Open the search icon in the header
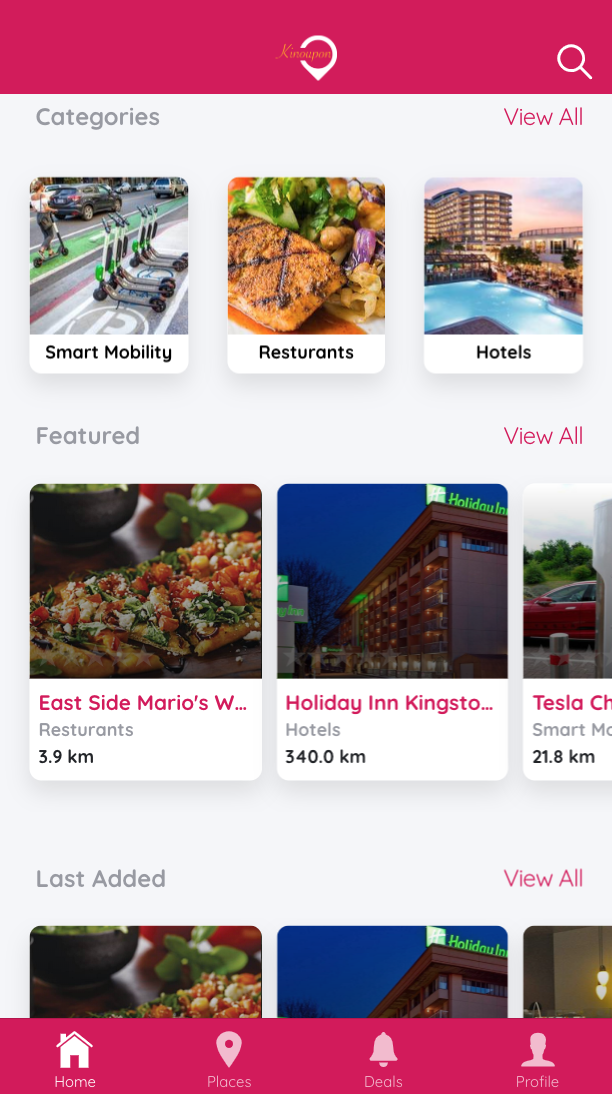Image resolution: width=612 pixels, height=1094 pixels. (x=574, y=62)
